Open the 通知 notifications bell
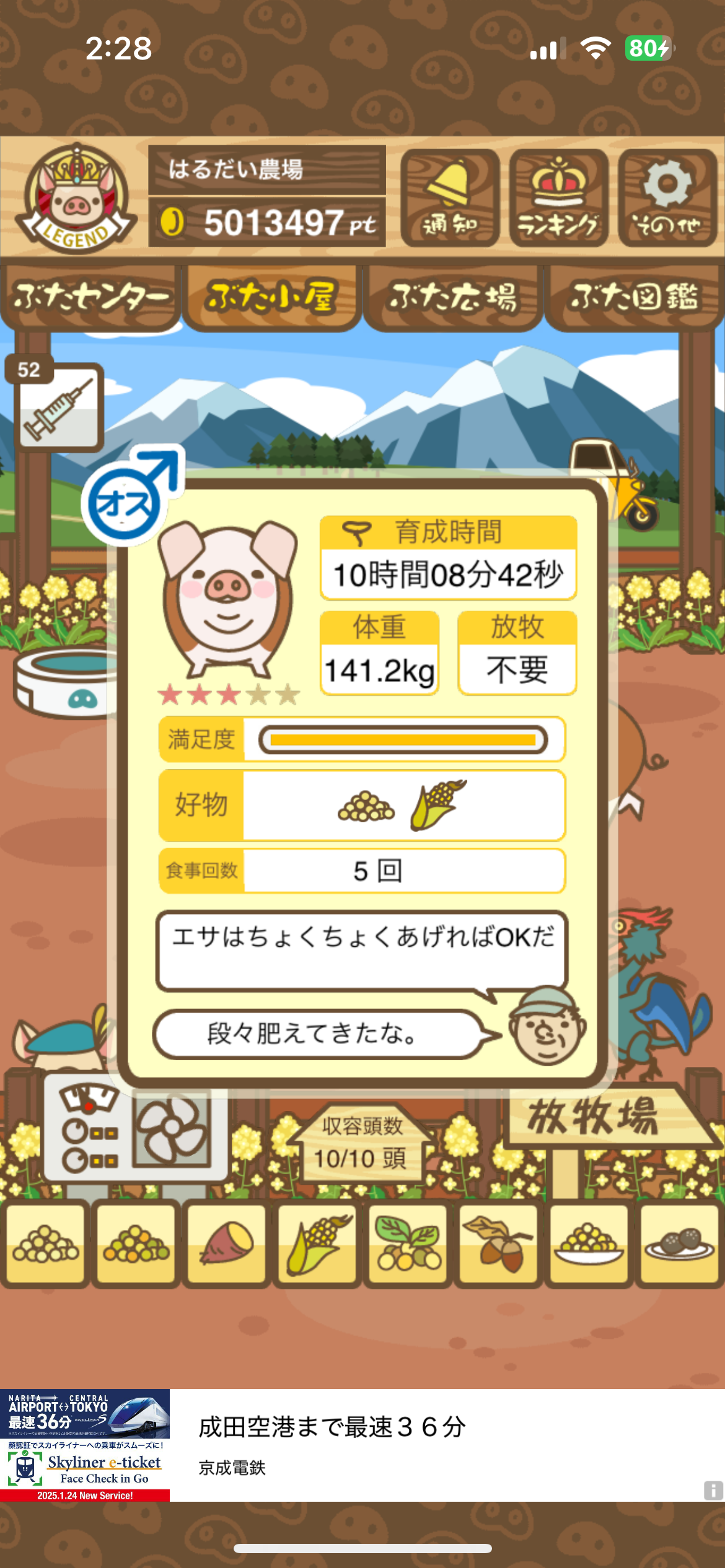Image resolution: width=725 pixels, height=1568 pixels. click(450, 198)
